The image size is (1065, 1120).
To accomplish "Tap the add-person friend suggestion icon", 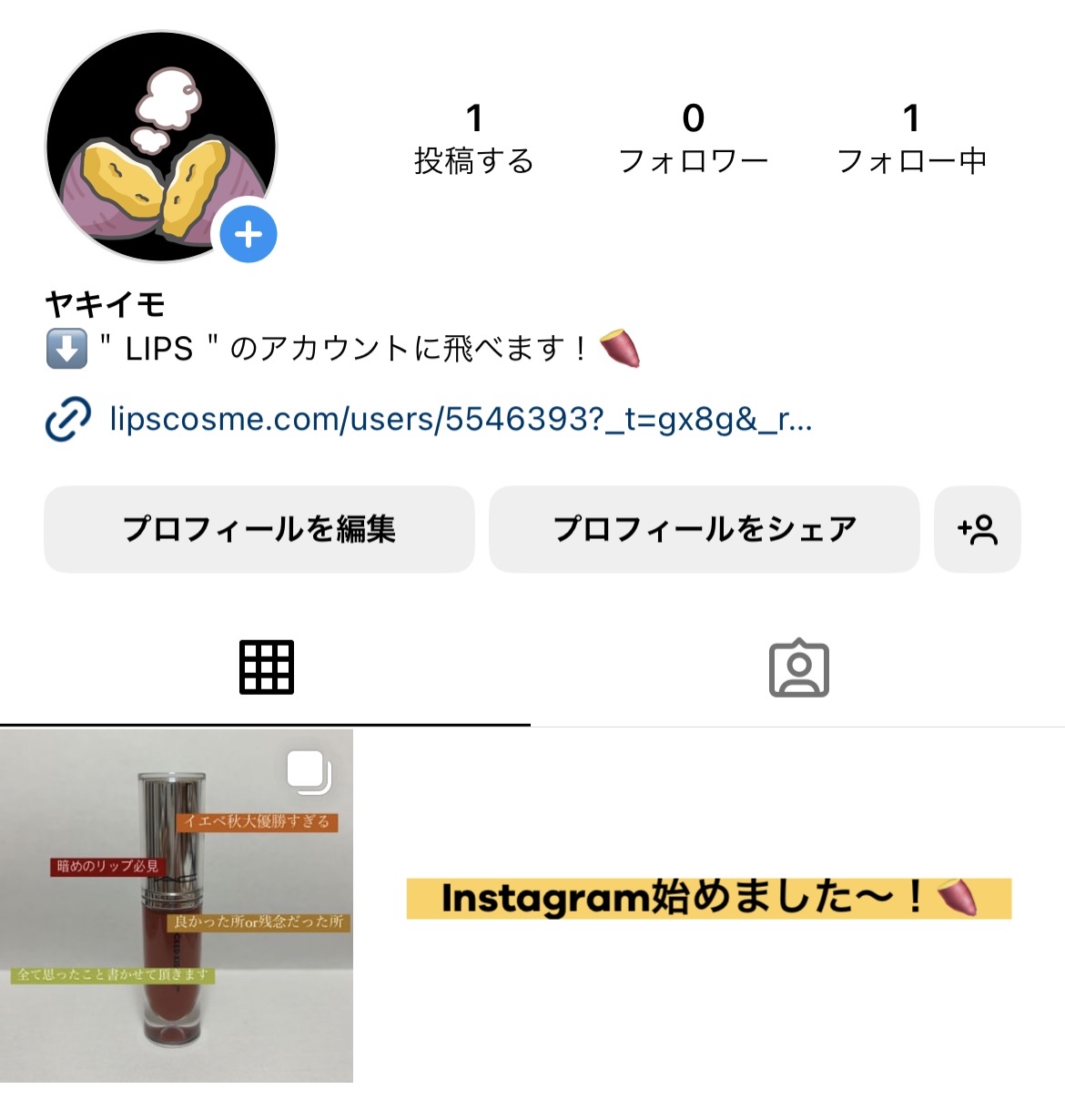I will click(x=978, y=529).
